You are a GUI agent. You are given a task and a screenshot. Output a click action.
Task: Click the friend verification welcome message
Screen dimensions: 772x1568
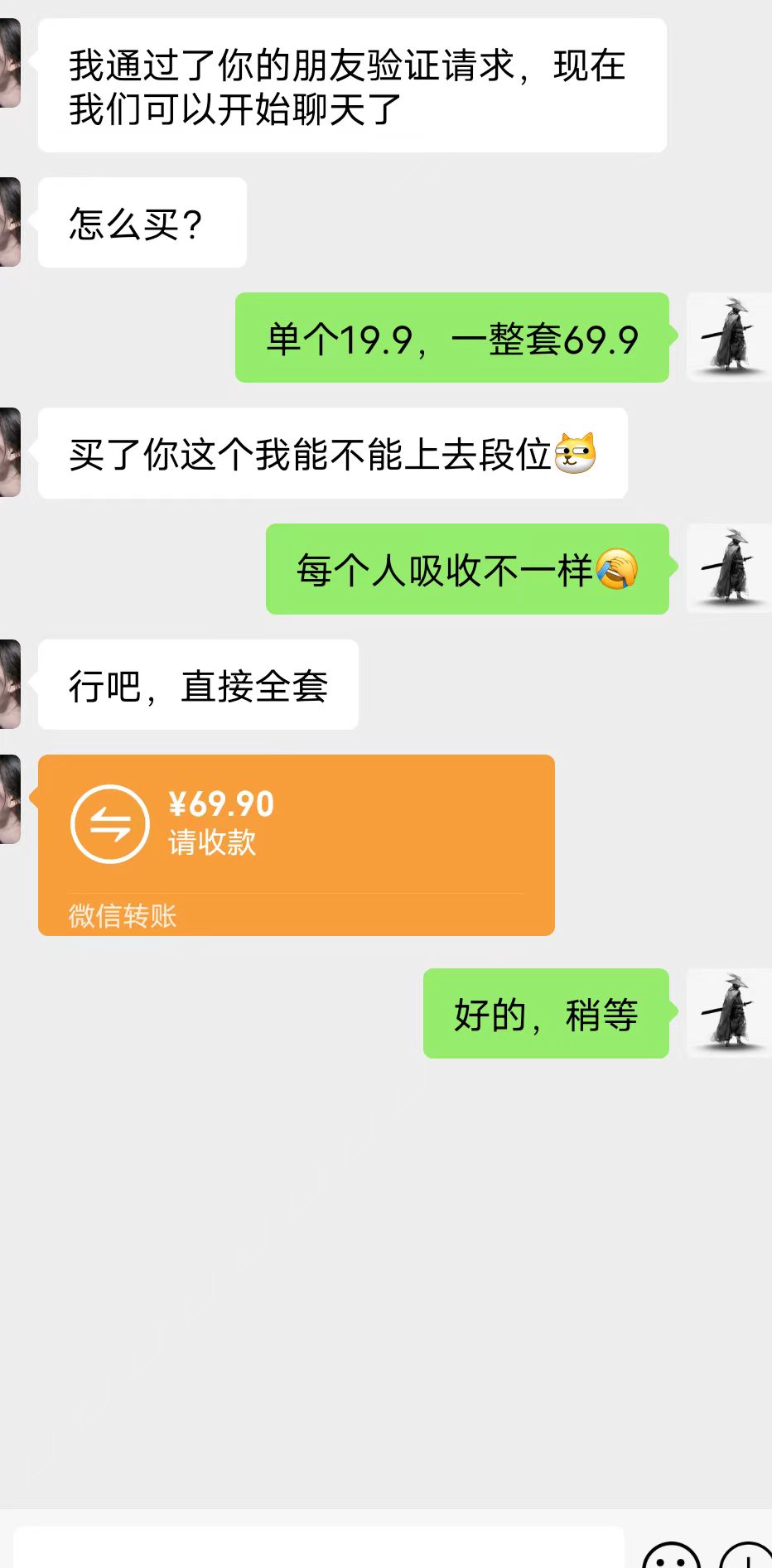point(348,87)
